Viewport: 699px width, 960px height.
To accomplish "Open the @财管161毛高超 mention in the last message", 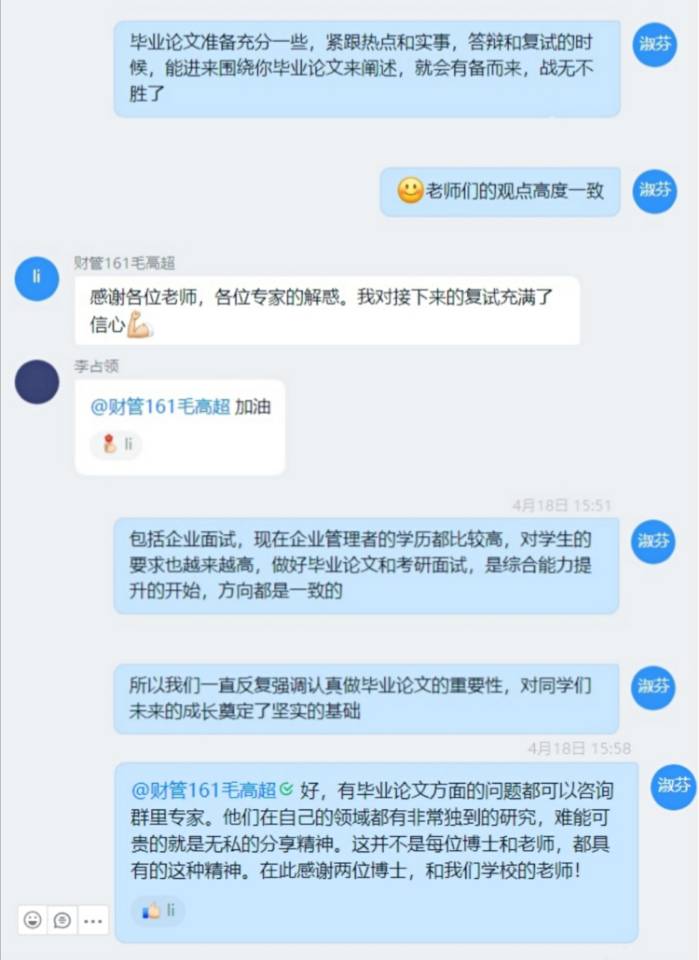I will pos(205,788).
